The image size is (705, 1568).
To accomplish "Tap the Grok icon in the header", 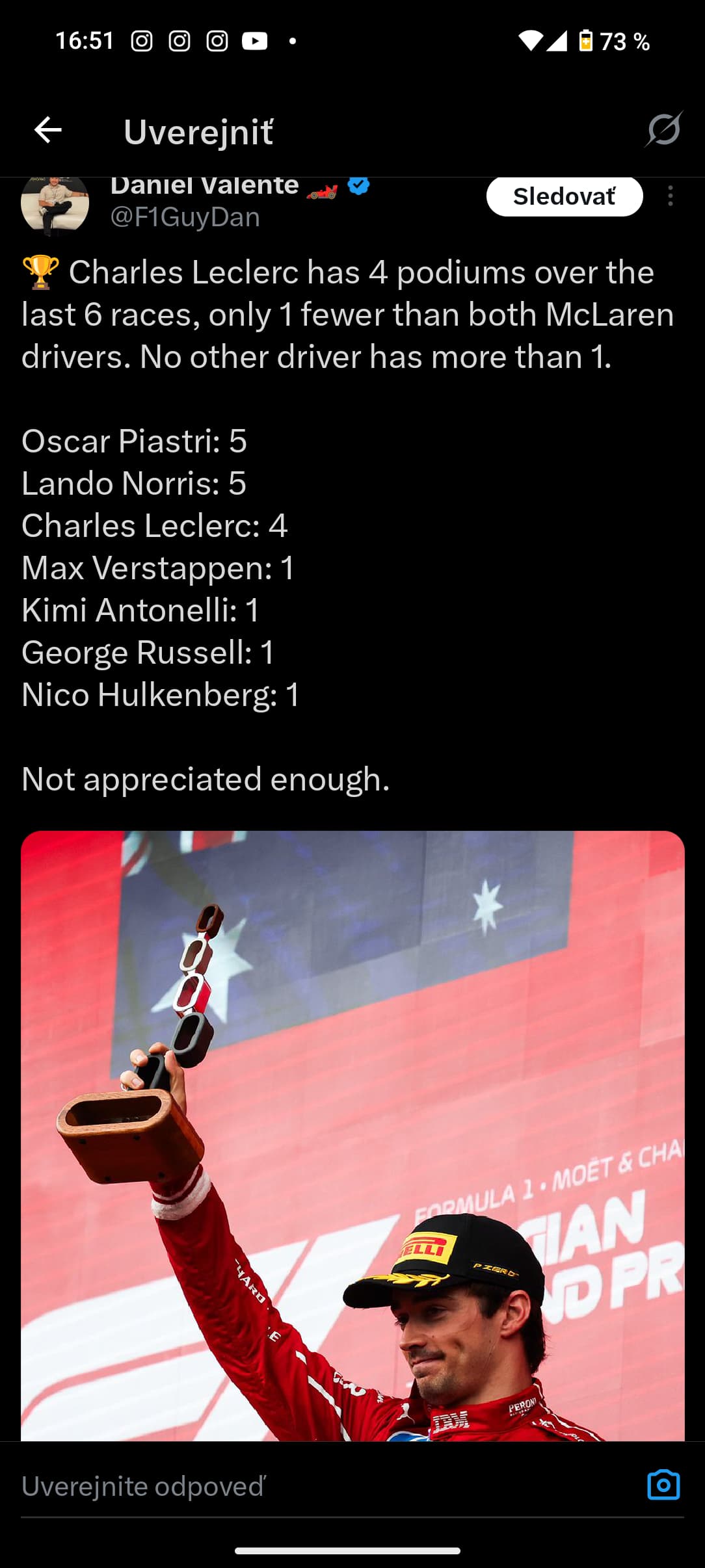I will pos(663,129).
